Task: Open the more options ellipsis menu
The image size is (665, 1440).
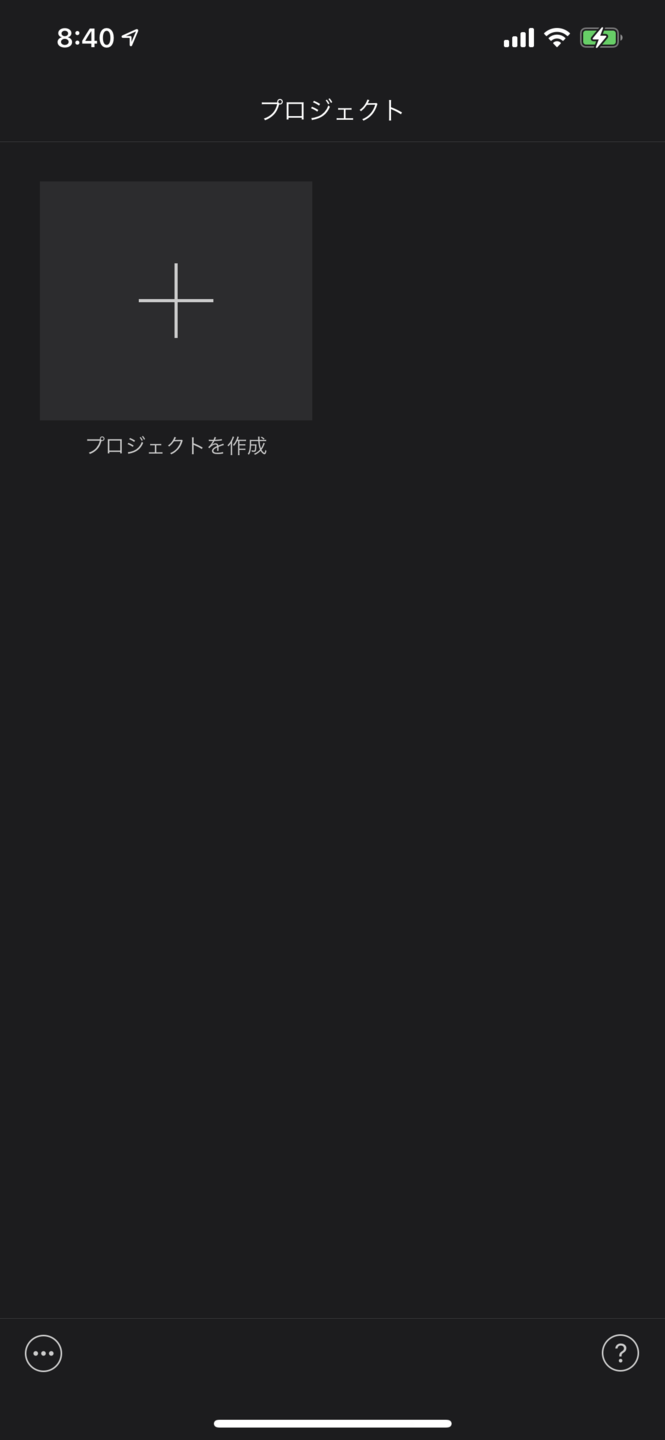Action: [x=43, y=1353]
